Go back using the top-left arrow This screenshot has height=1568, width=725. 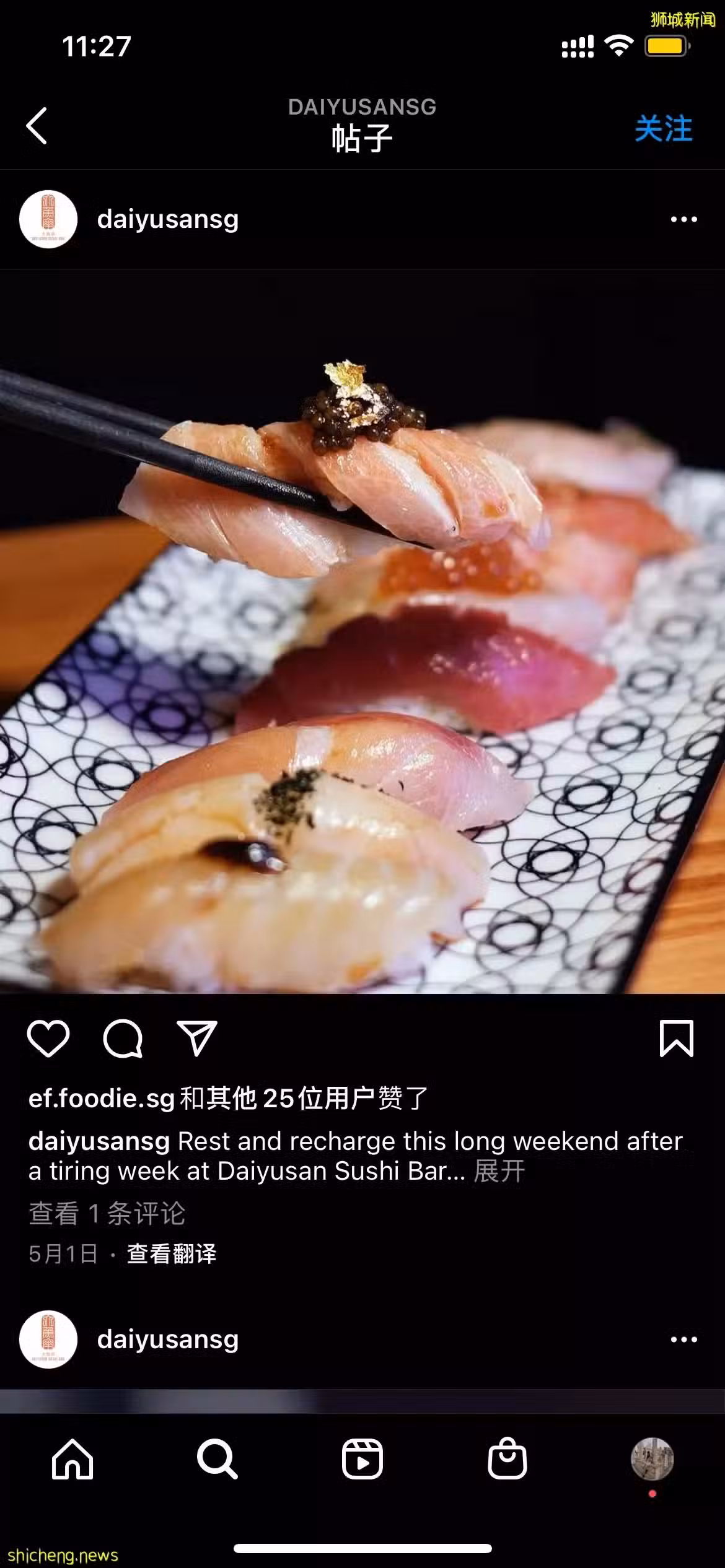point(37,126)
